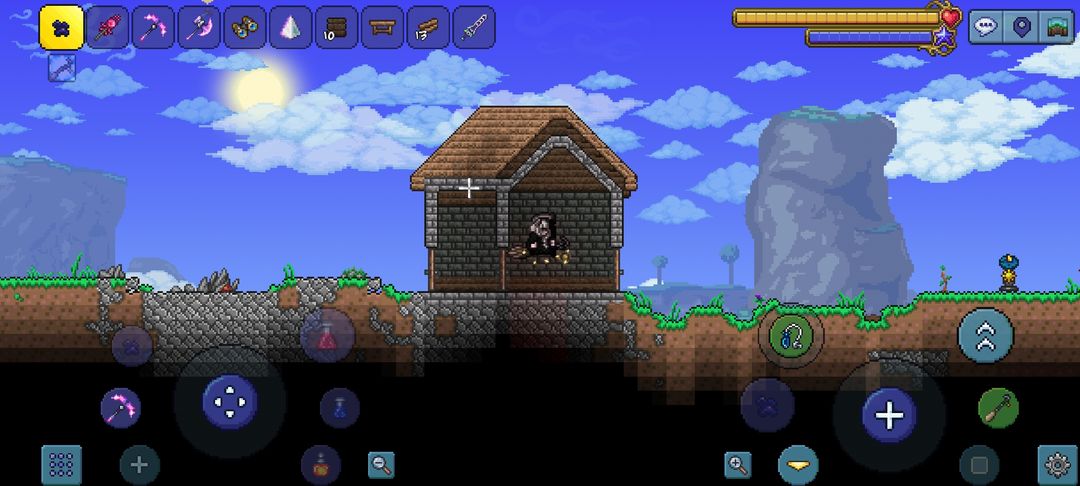Select the wood stack of 10
Image resolution: width=1080 pixels, height=486 pixels.
point(337,28)
